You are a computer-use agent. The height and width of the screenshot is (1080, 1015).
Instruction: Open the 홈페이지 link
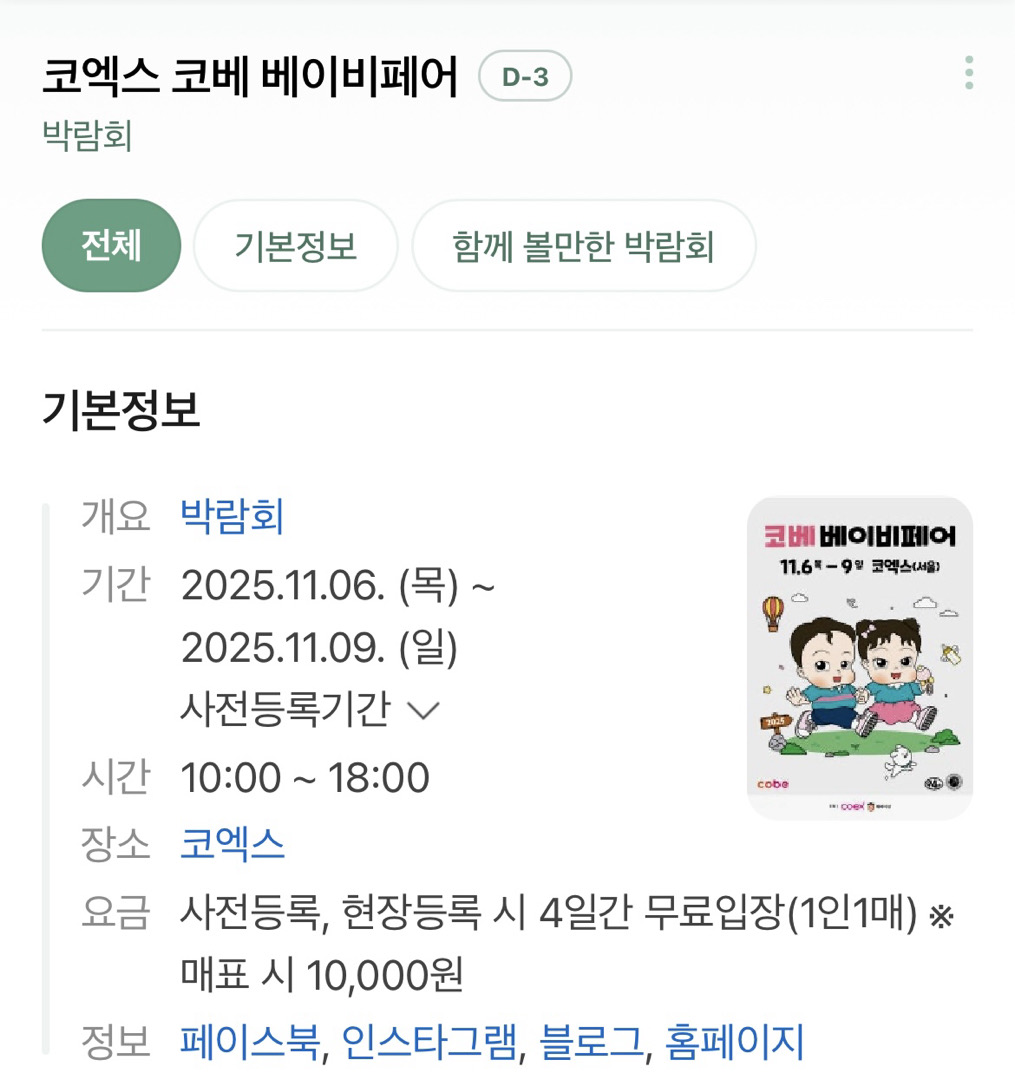734,1042
